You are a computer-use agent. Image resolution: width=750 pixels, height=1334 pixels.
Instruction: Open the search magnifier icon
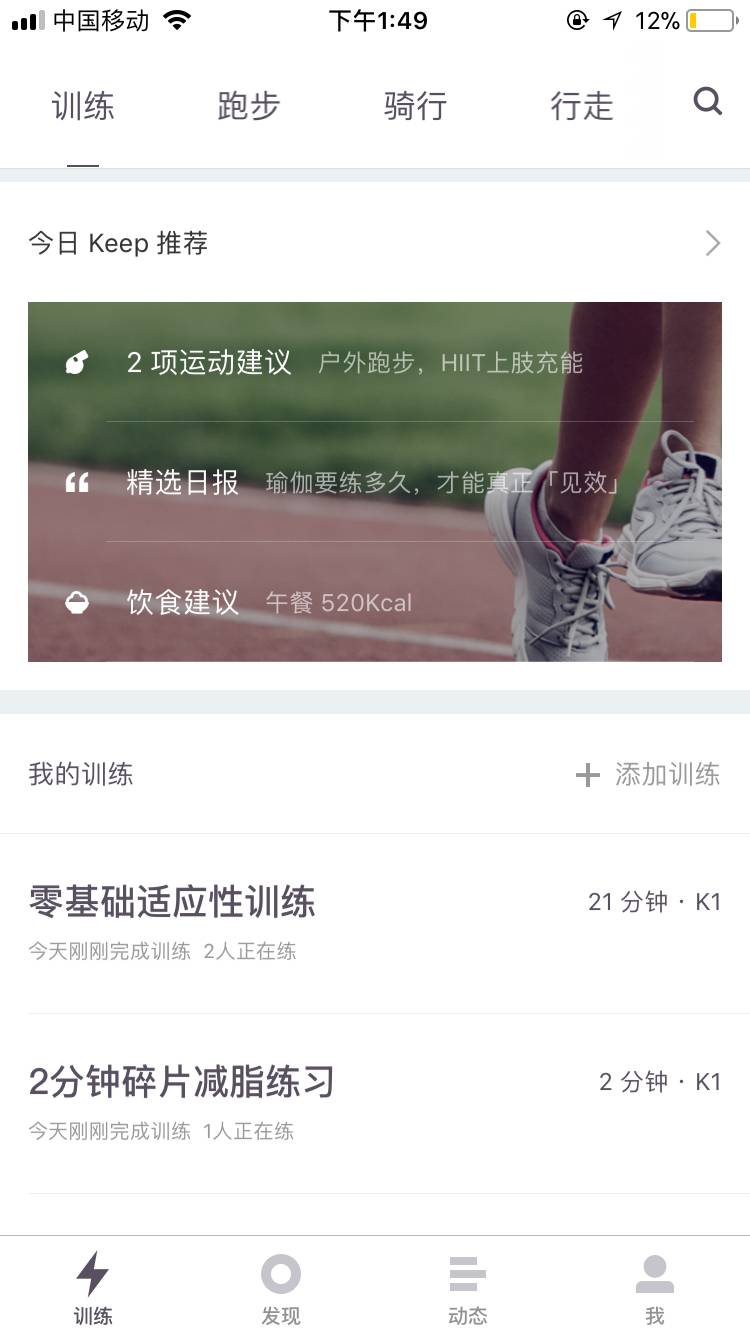[x=707, y=102]
